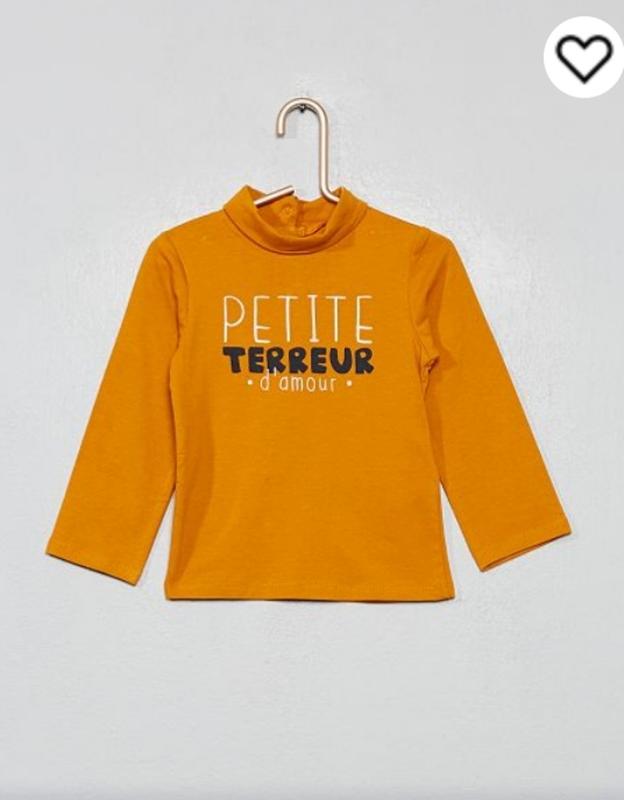624x800 pixels.
Task: Add the orange top to favorites
Action: 584,57
